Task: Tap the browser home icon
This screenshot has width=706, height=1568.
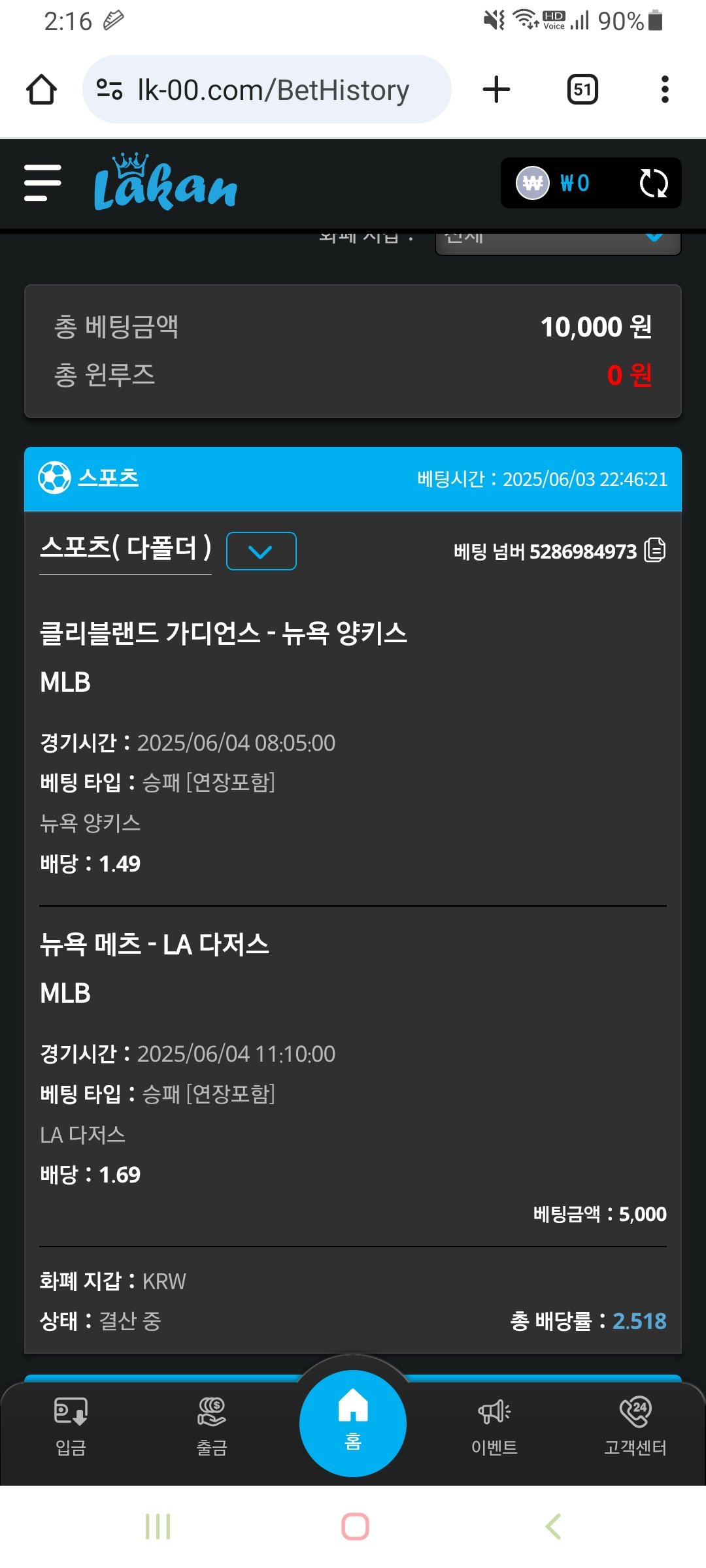Action: point(41,90)
